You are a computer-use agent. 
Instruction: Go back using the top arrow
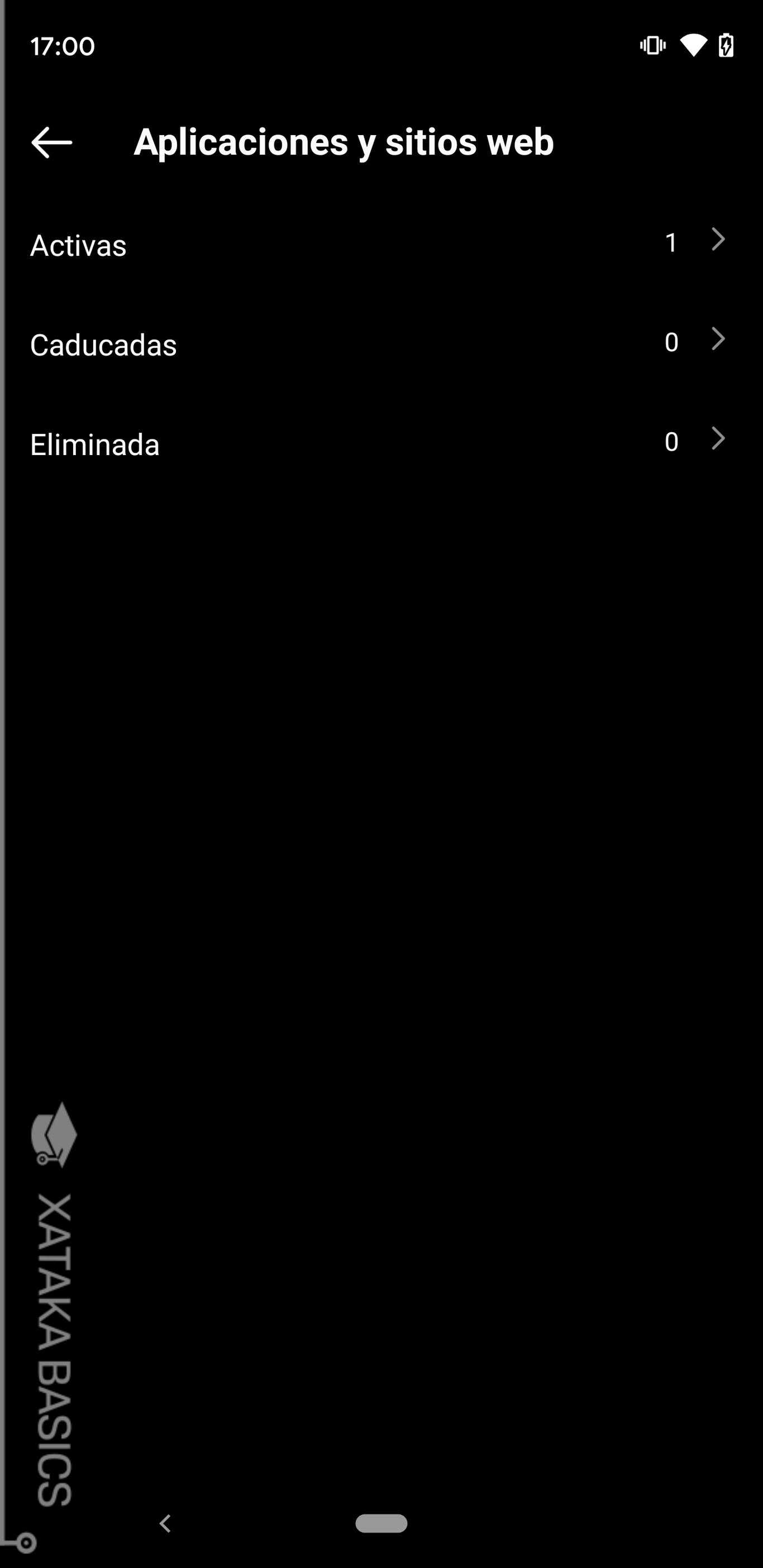click(52, 142)
